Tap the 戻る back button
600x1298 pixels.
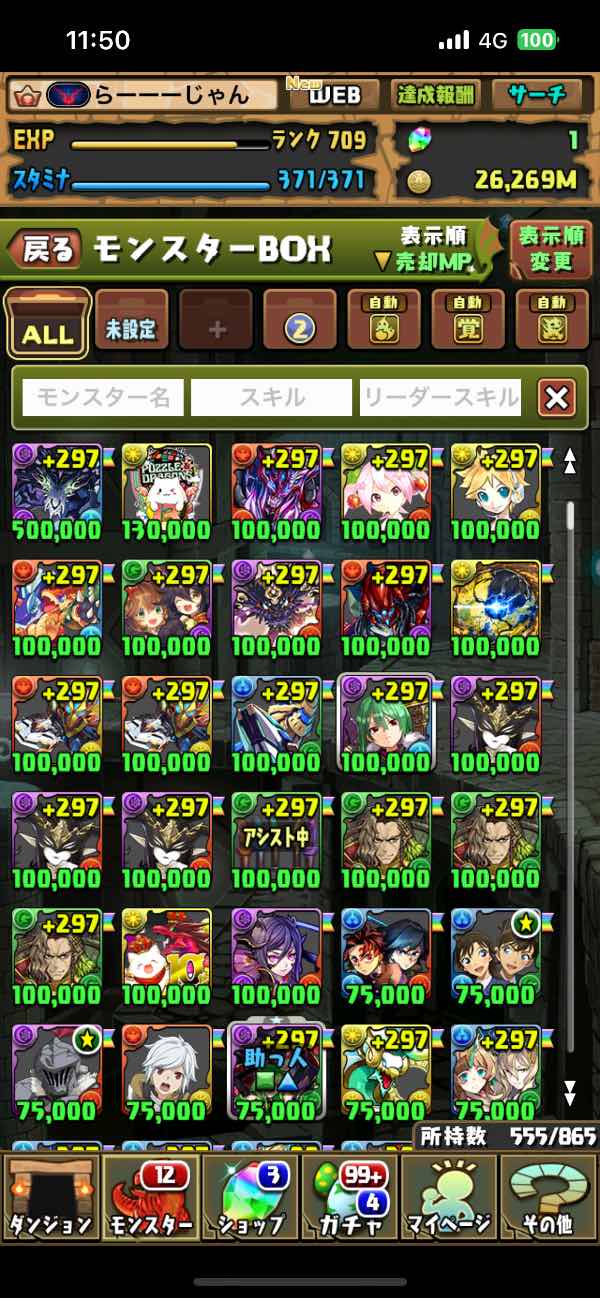(x=46, y=250)
